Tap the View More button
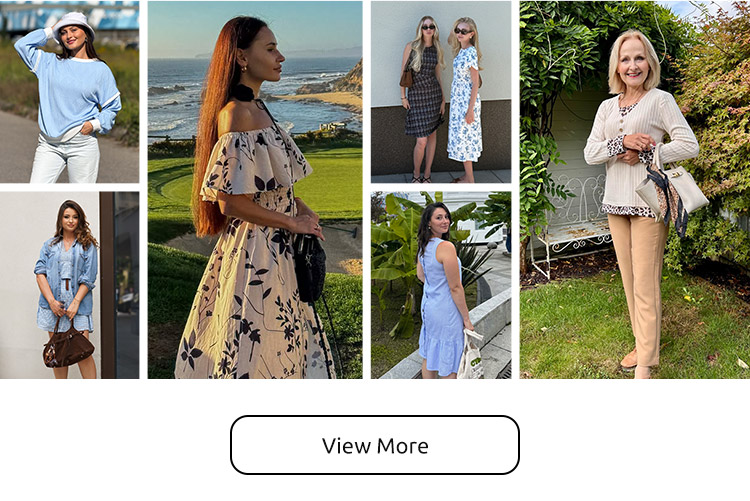The image size is (750, 501). pos(375,445)
